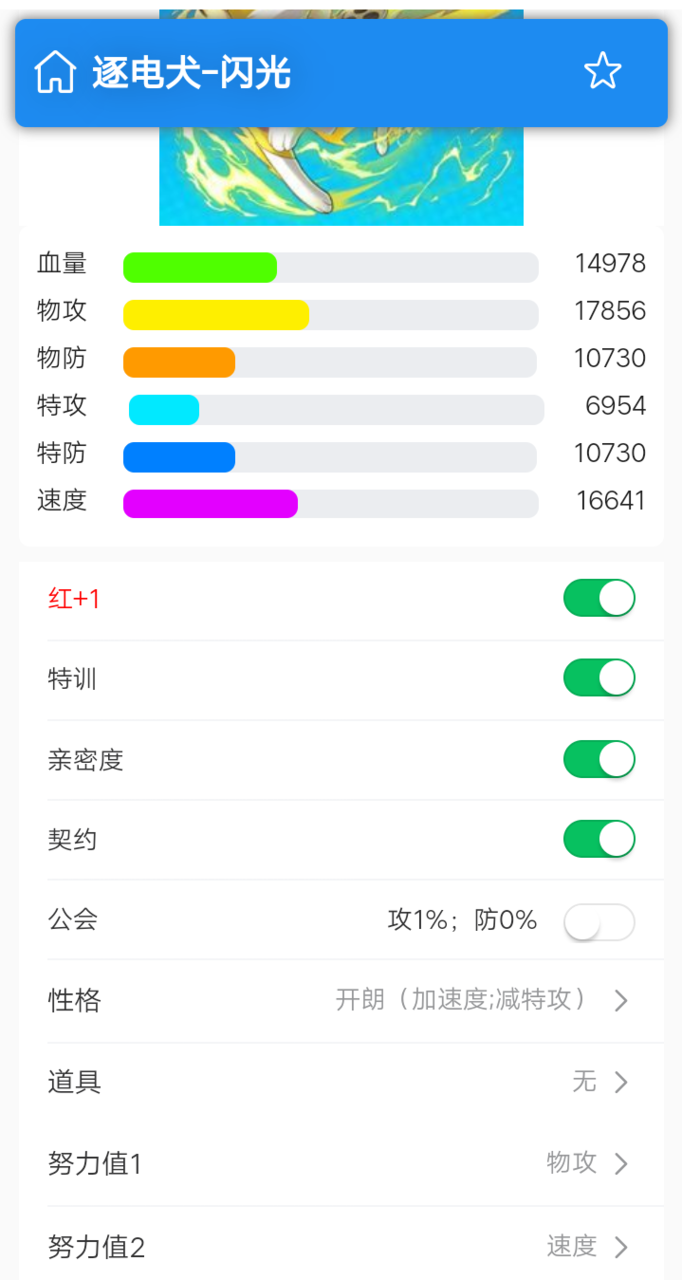The width and height of the screenshot is (682, 1280).
Task: Switch off 亲密度 bonus
Action: point(599,759)
